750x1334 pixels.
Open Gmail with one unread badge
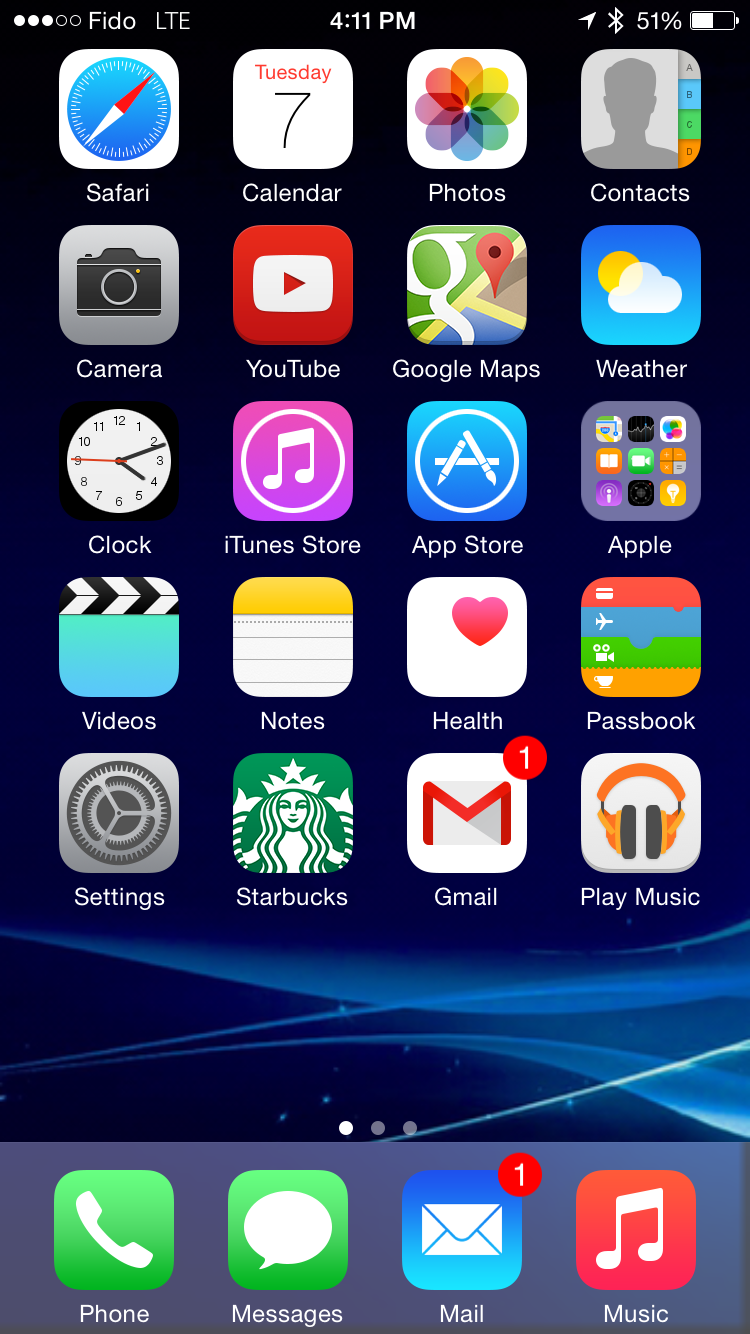[467, 813]
